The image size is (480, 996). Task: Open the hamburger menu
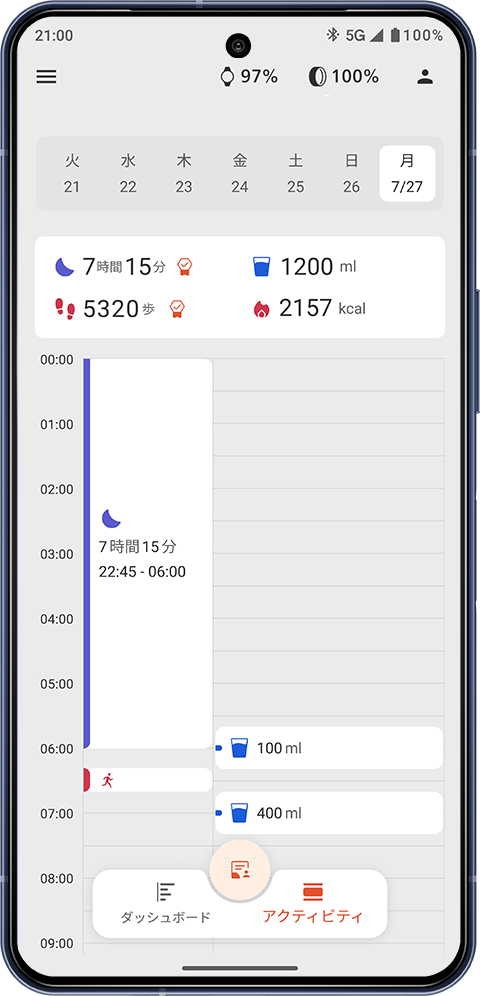46,77
